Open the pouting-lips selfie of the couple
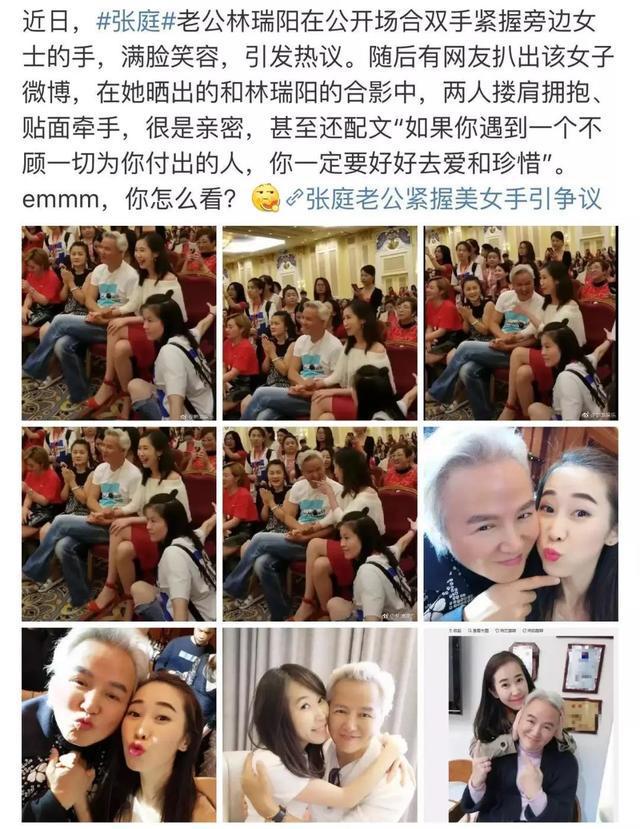The width and height of the screenshot is (640, 829). click(118, 724)
